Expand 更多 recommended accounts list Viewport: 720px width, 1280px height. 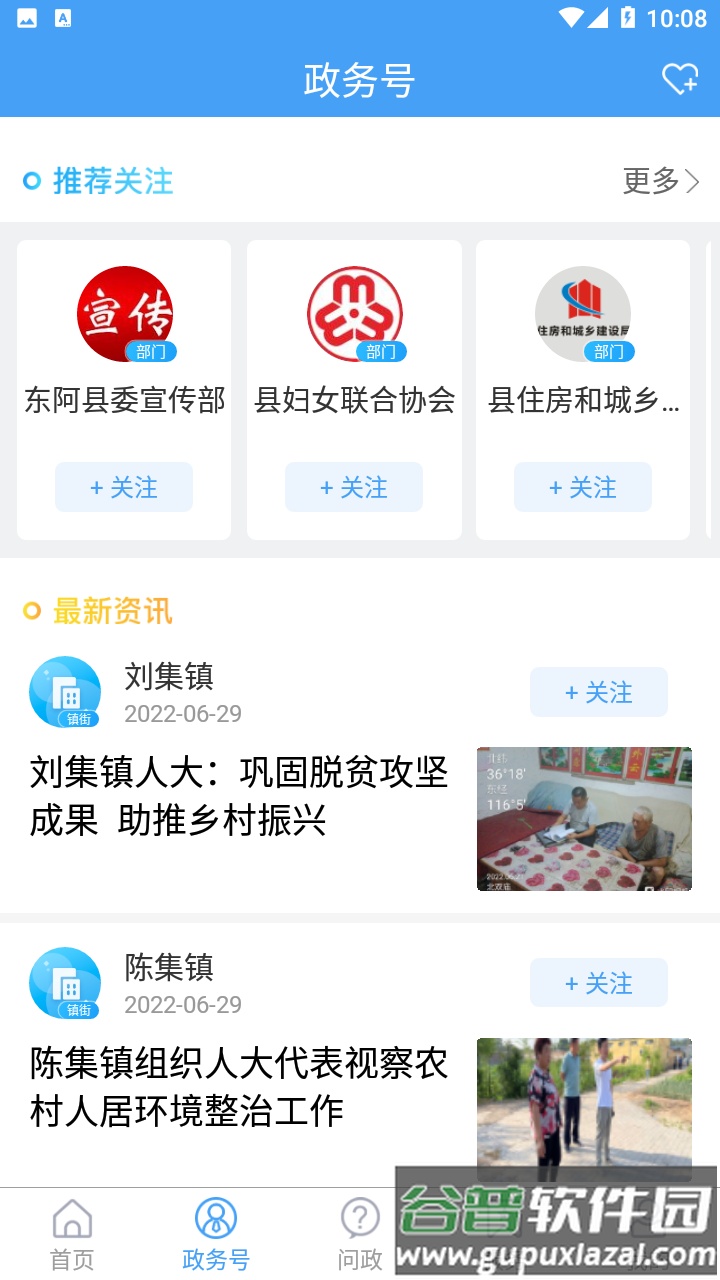click(x=648, y=182)
